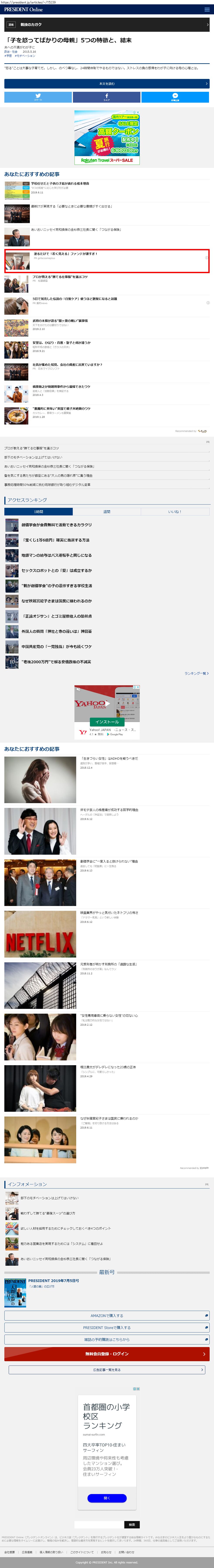This screenshot has height=1568, width=214.
Task: Tap the 検索 button
Action: point(132,1524)
